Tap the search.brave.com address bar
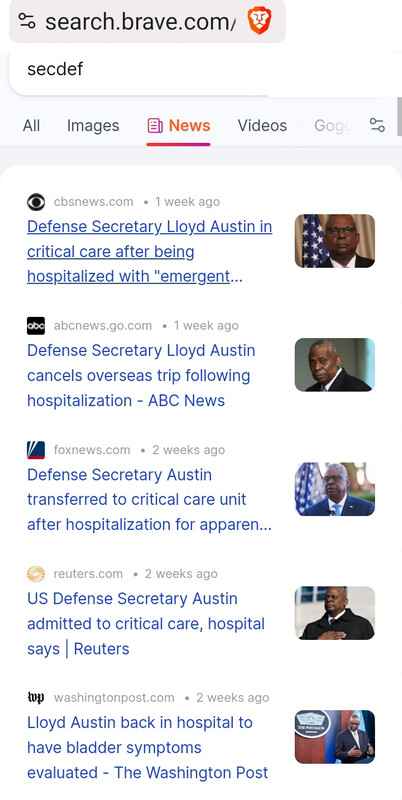The height and width of the screenshot is (800, 402). [140, 21]
